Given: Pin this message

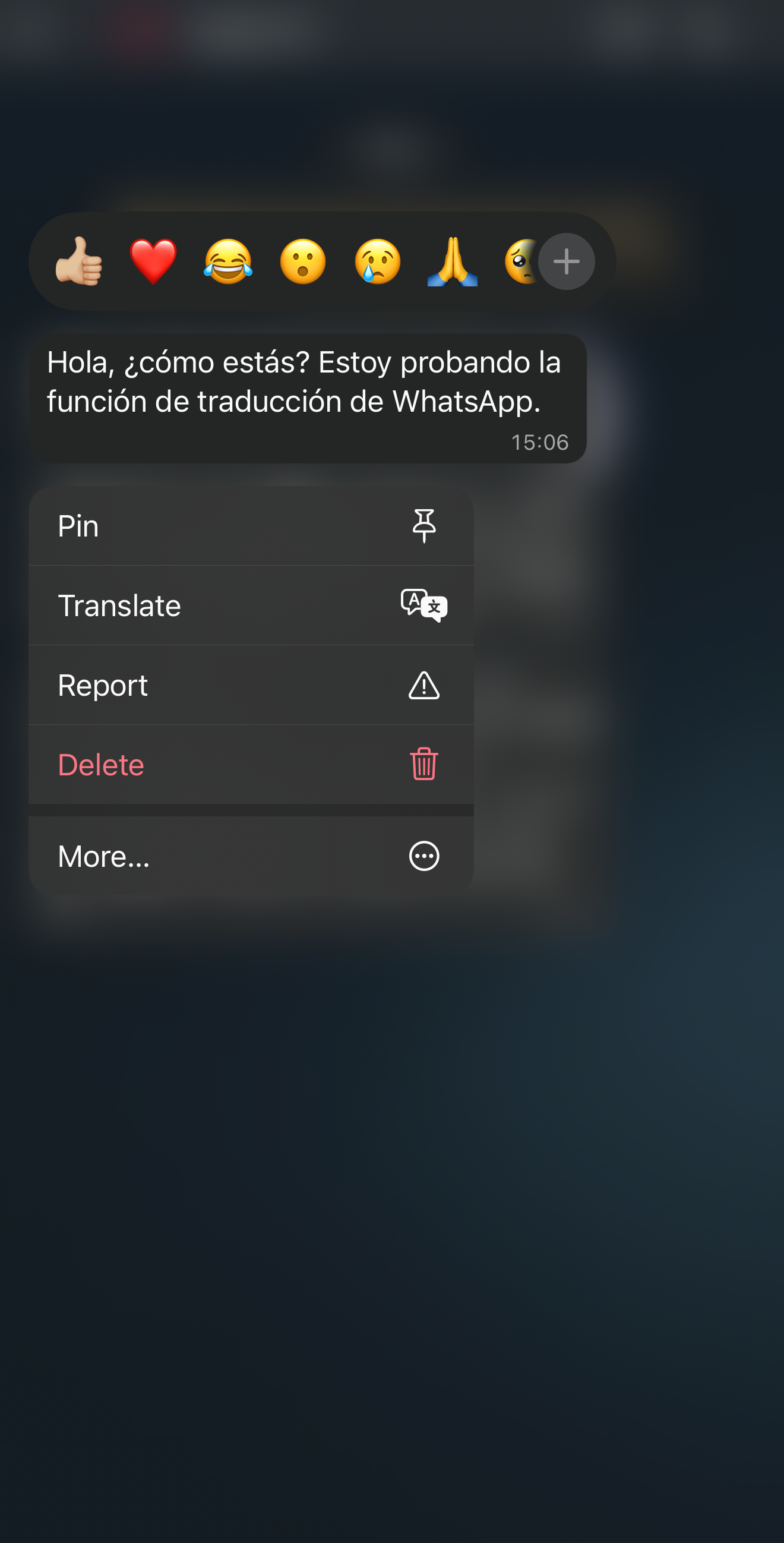Looking at the screenshot, I should 251,526.
